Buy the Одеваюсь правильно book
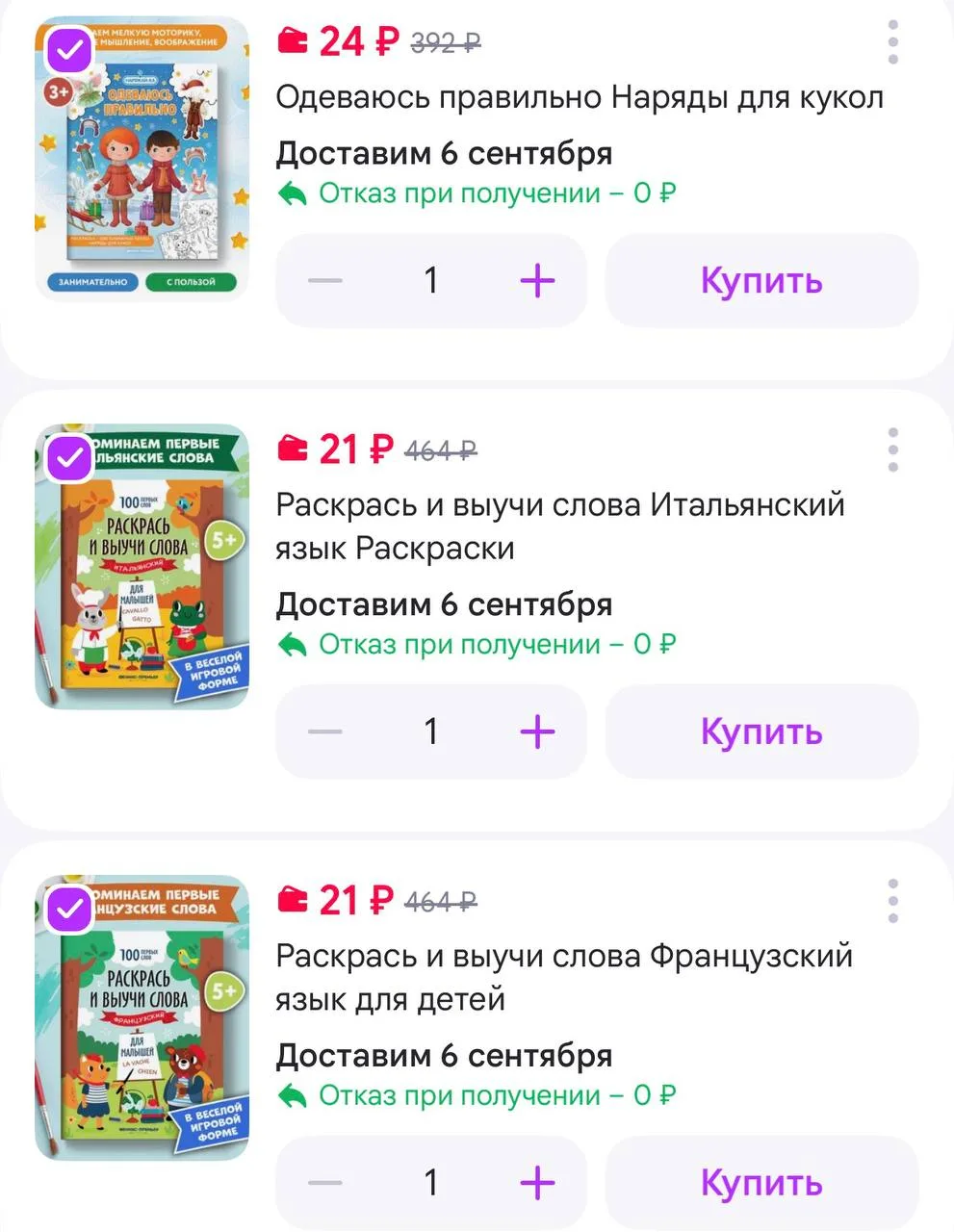Viewport: 954px width, 1232px height. pyautogui.click(x=761, y=281)
